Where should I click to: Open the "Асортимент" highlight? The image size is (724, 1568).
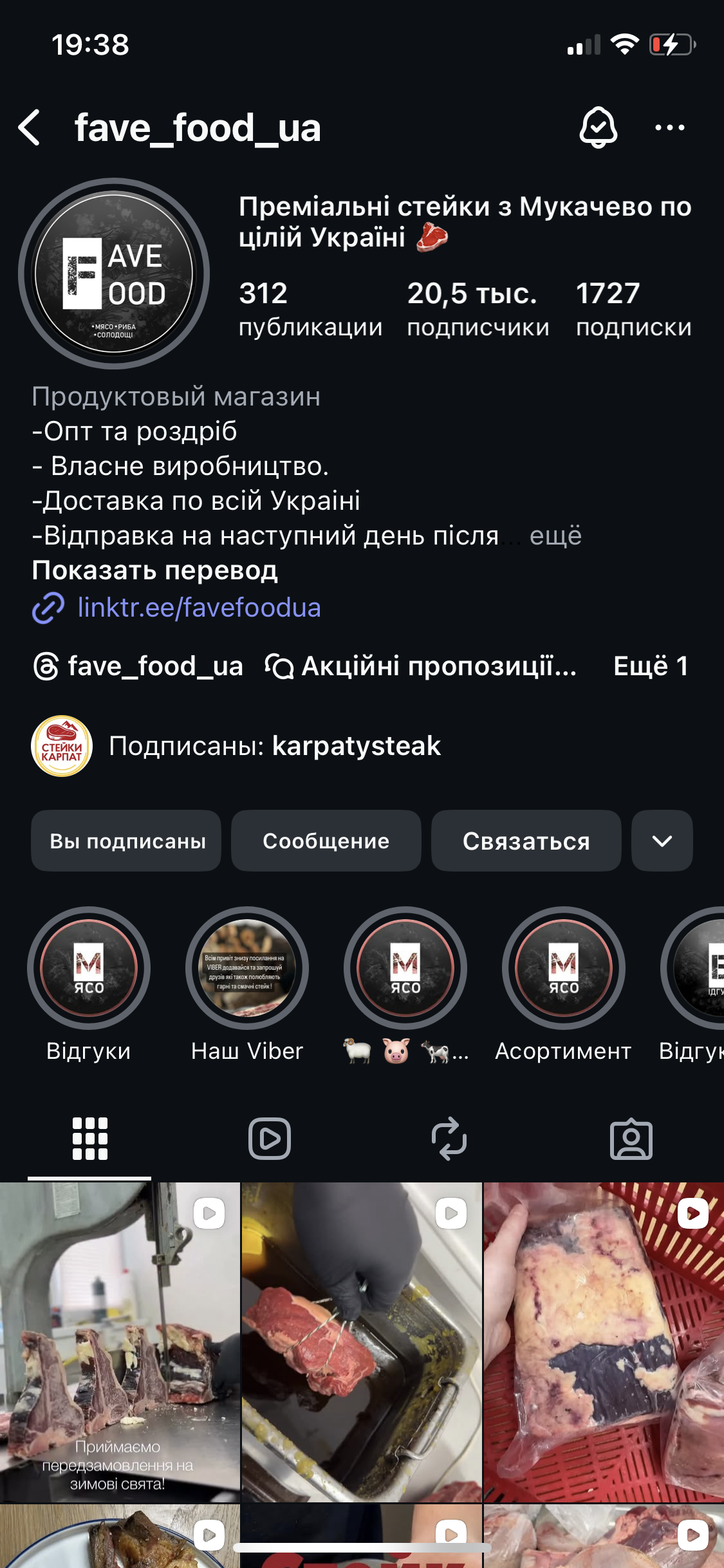(x=563, y=968)
